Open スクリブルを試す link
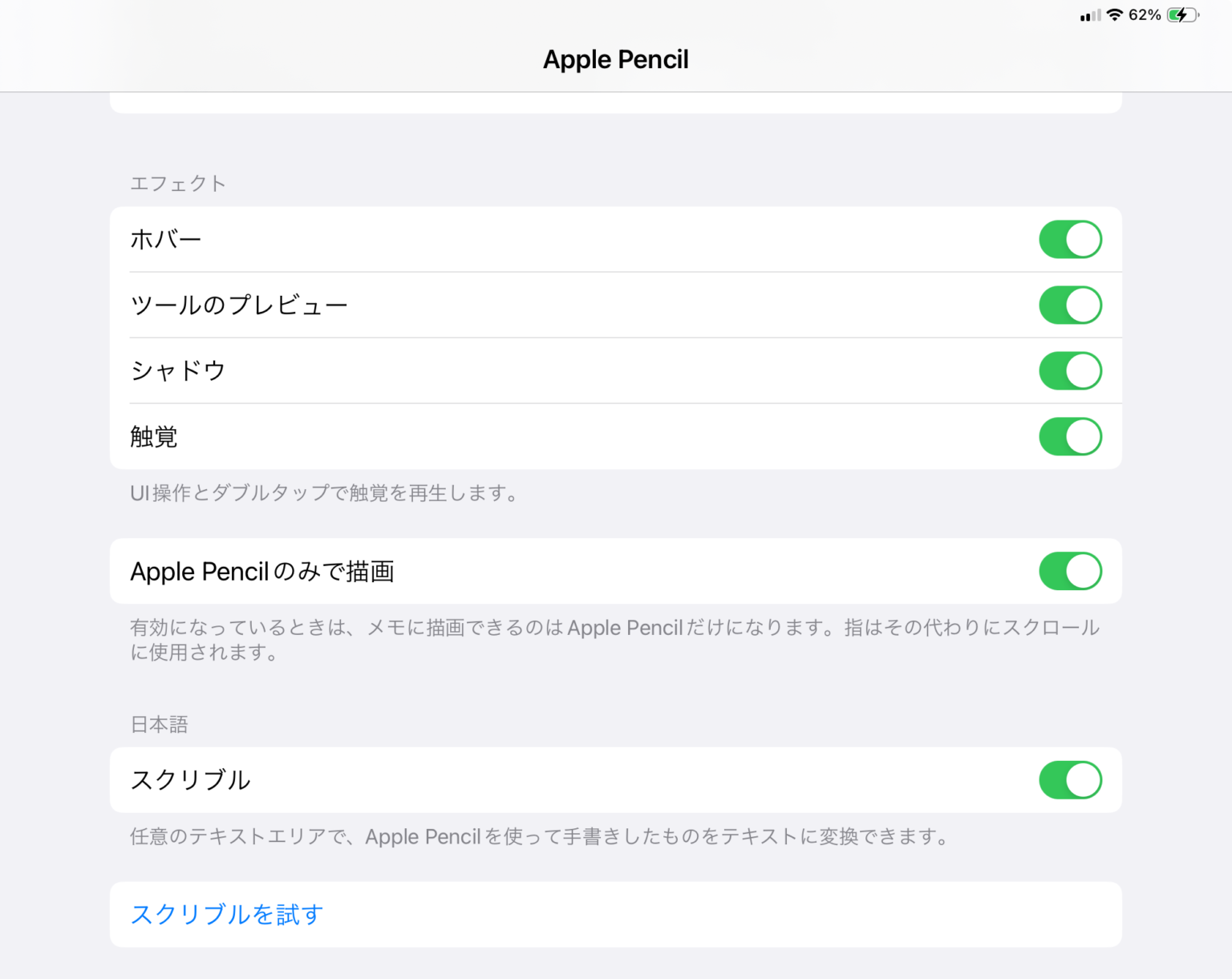 227,914
